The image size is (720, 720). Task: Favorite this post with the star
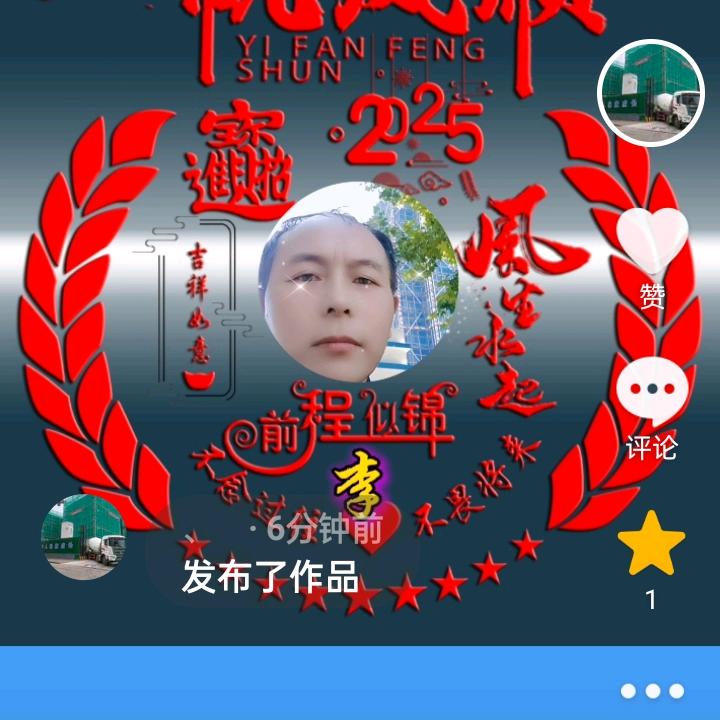click(x=651, y=544)
